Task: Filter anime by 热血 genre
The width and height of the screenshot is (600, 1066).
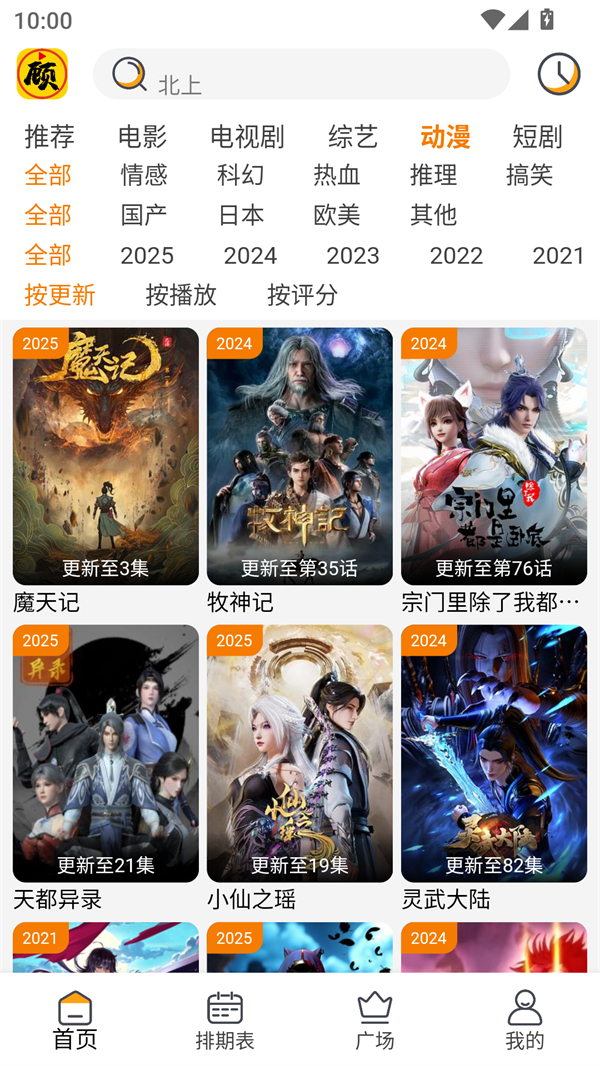Action: tap(336, 175)
